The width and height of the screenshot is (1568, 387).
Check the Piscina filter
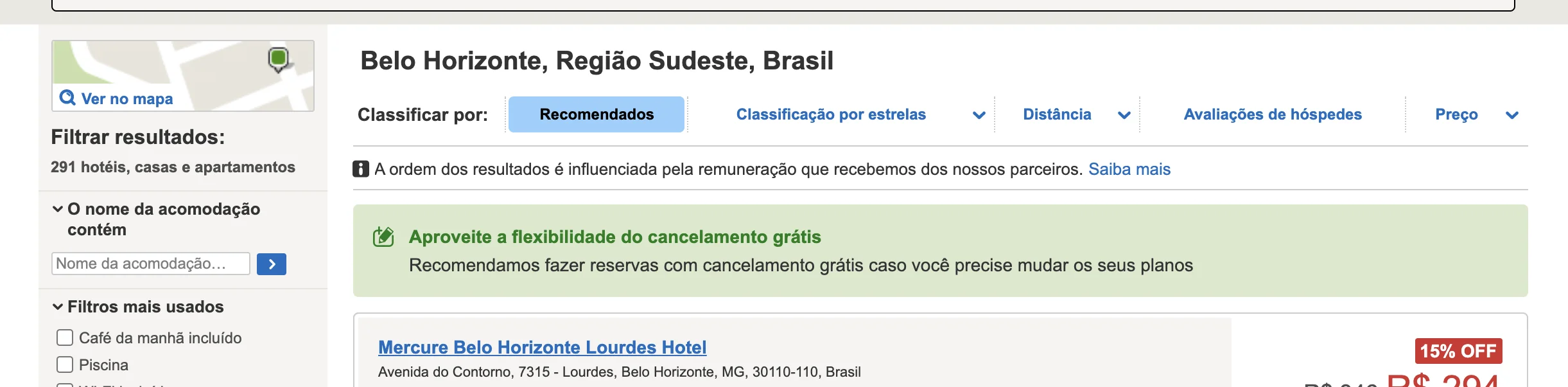65,364
